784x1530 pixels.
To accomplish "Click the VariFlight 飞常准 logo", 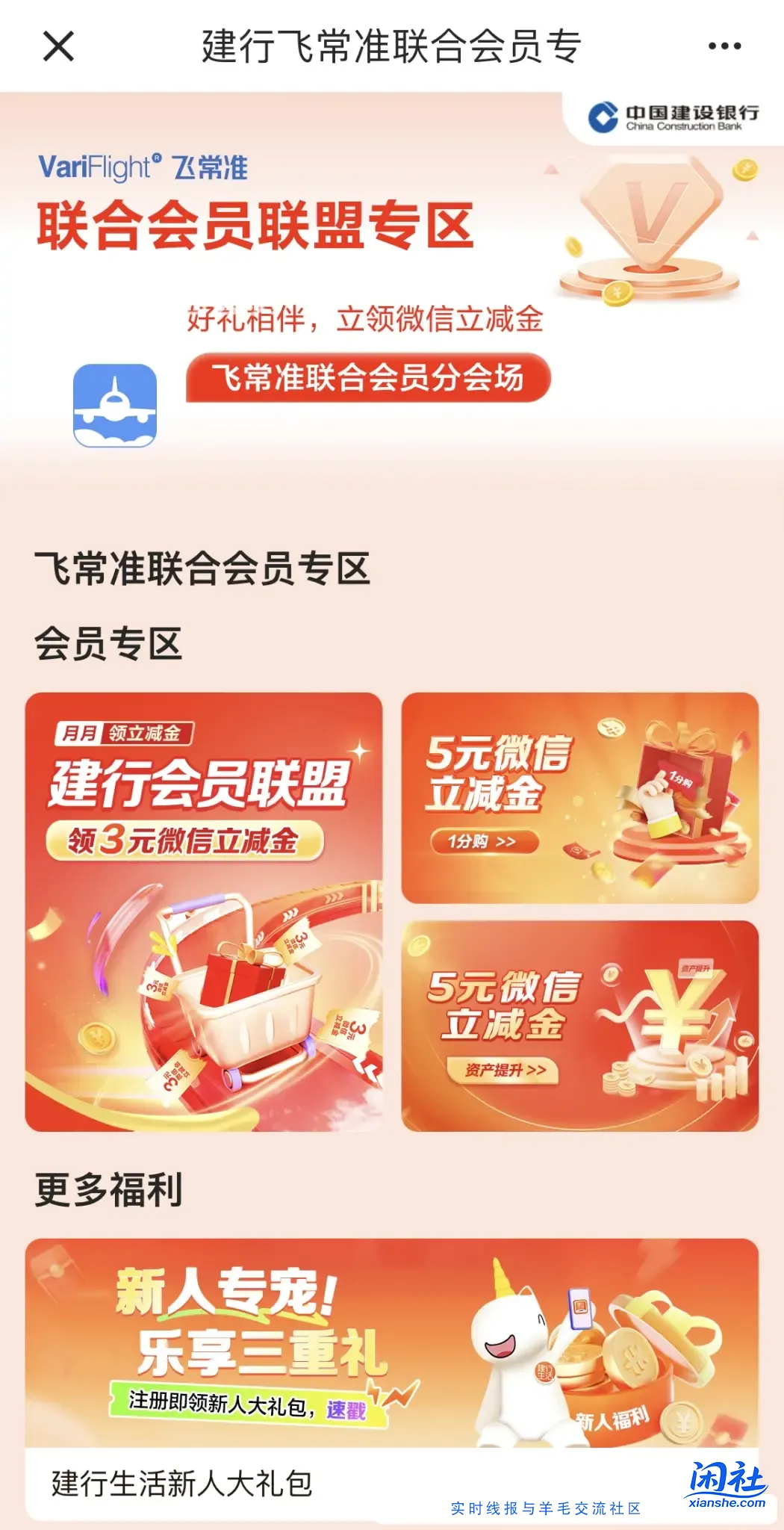I will tap(142, 169).
